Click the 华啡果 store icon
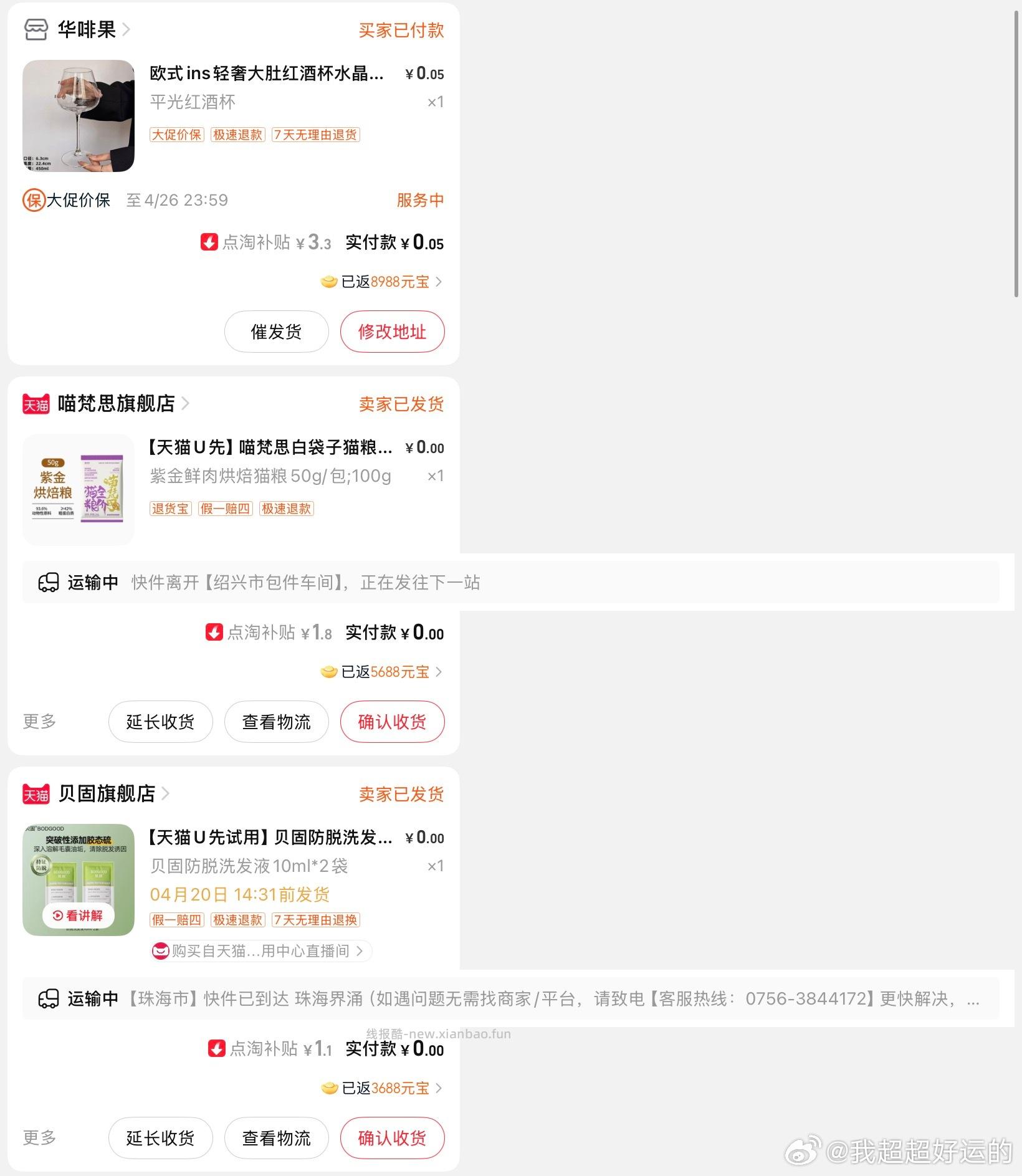Screen dimensions: 1022x1176 (36, 29)
